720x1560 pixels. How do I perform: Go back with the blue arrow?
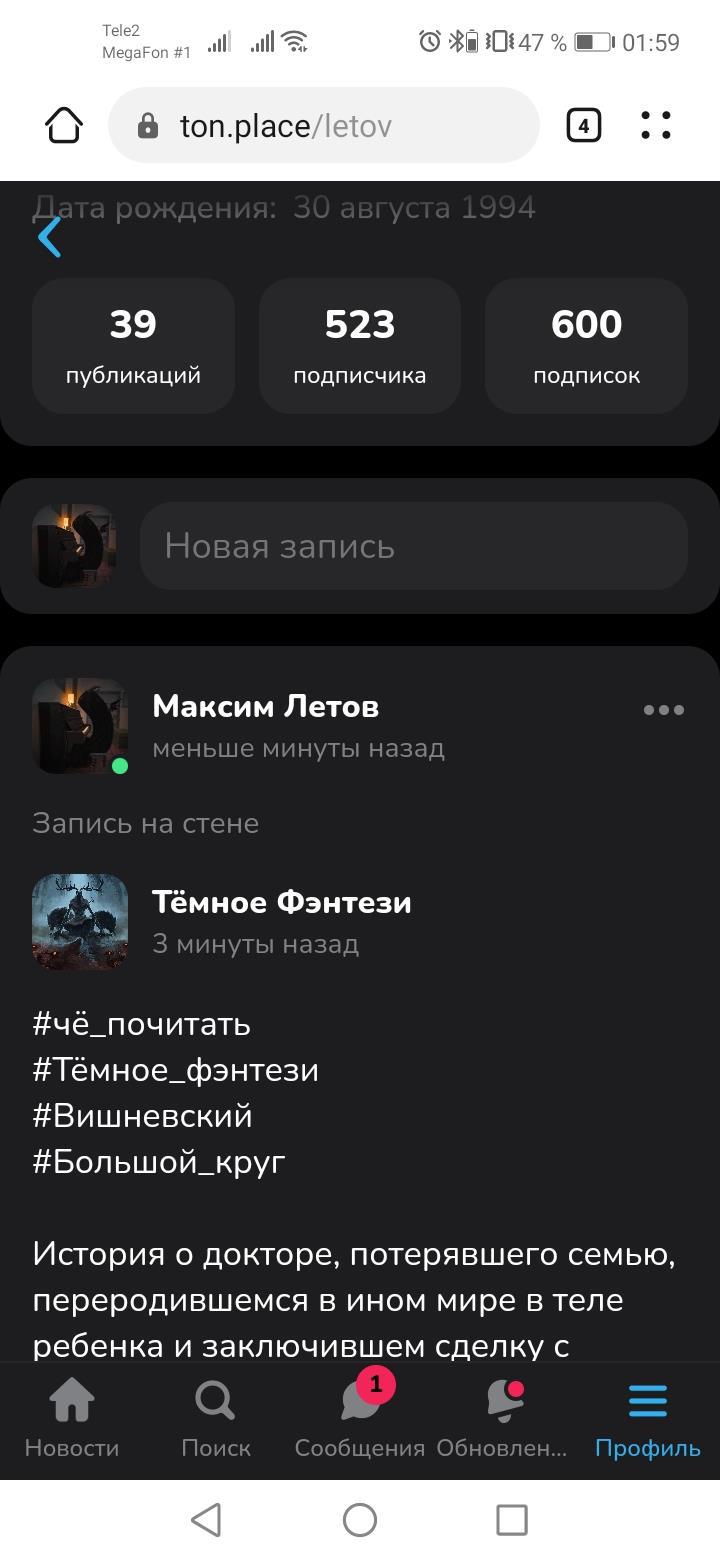[x=50, y=237]
